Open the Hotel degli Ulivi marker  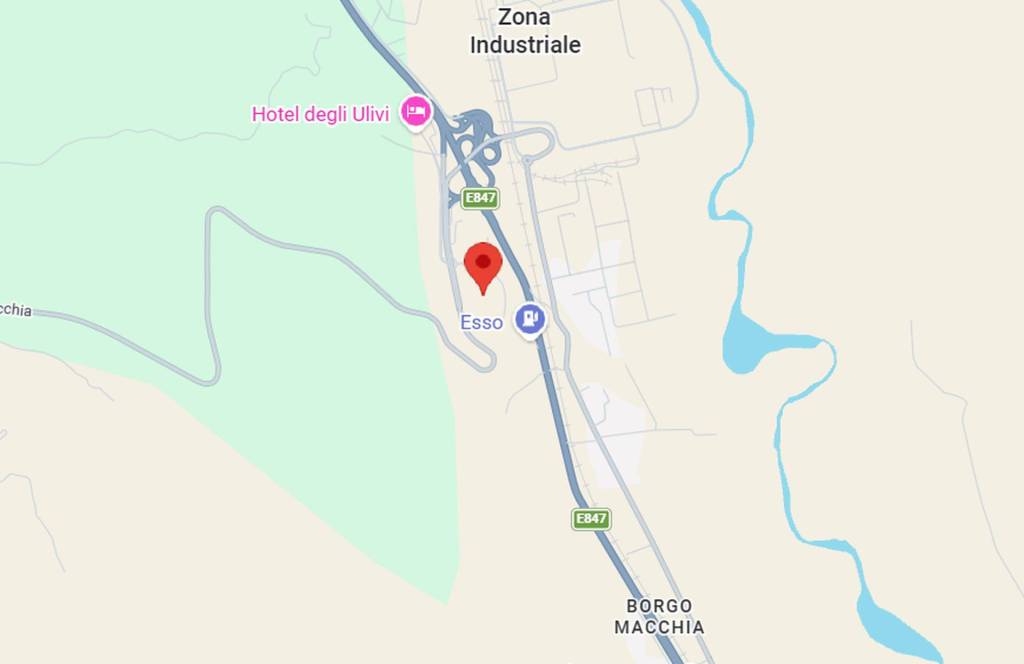click(x=415, y=111)
